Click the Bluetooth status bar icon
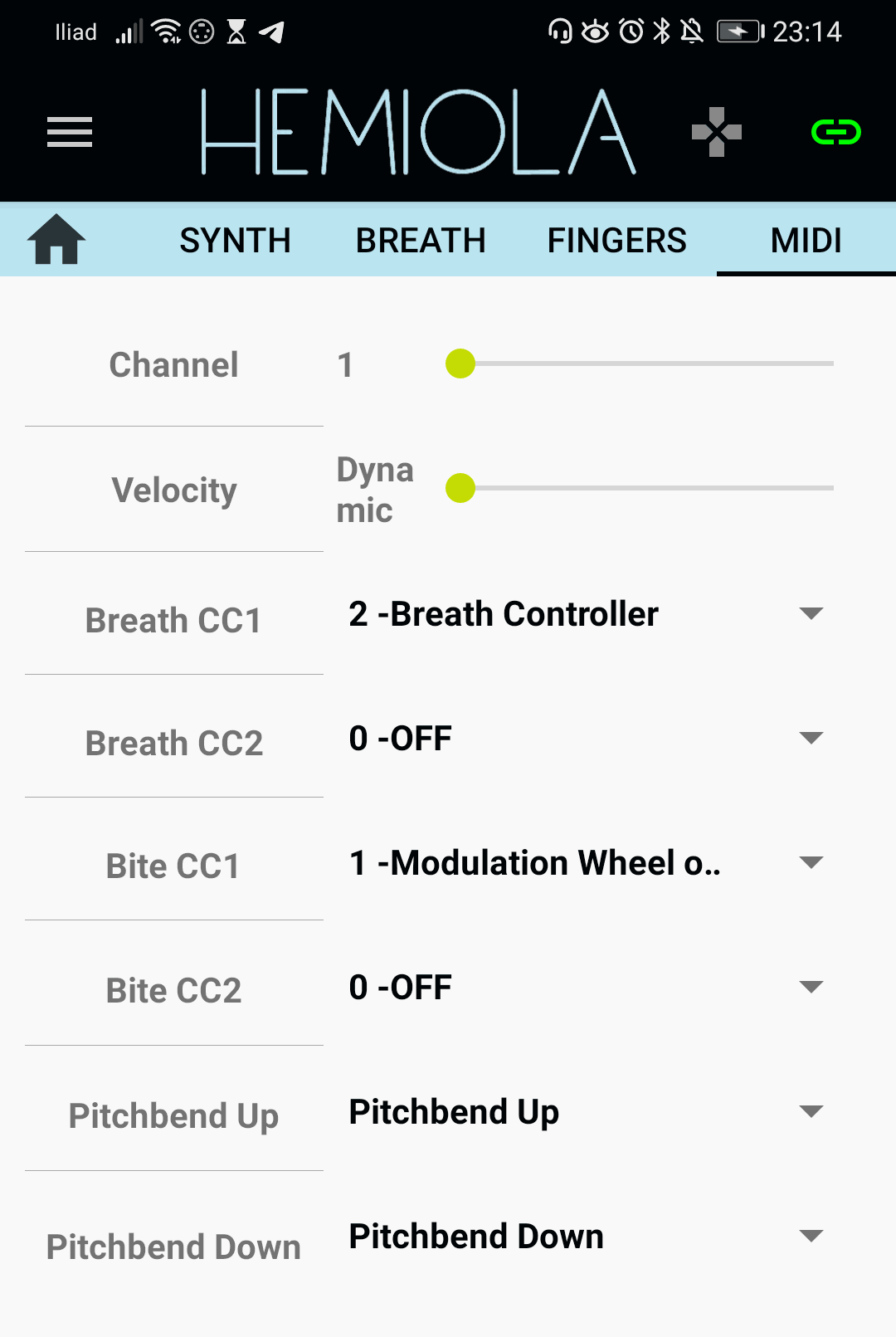 [x=661, y=31]
